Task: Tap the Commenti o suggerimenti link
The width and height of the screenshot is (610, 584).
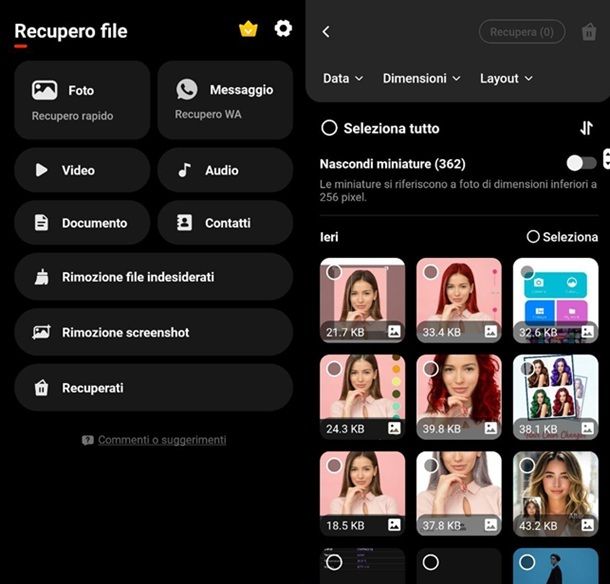Action: [x=160, y=440]
